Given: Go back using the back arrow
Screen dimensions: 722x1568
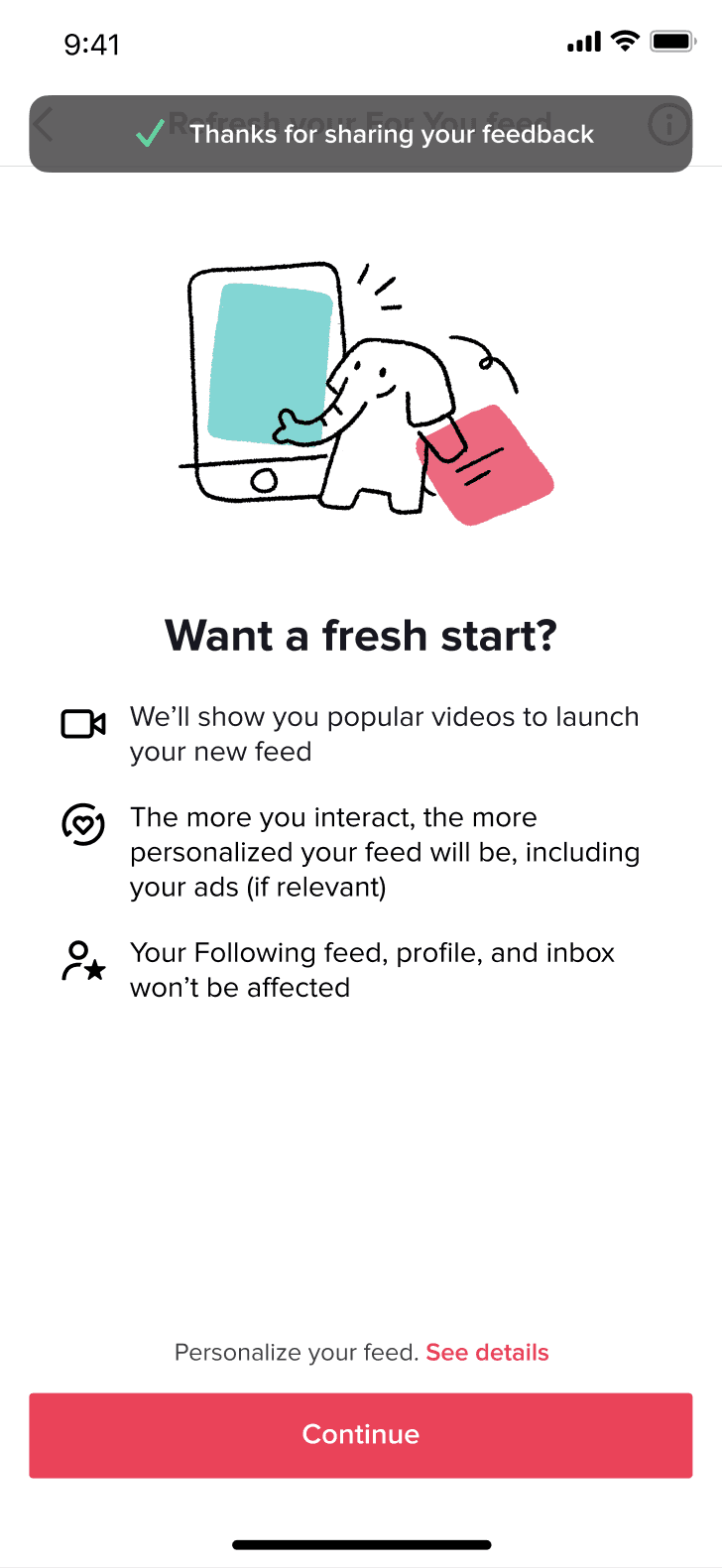Looking at the screenshot, I should click(43, 125).
